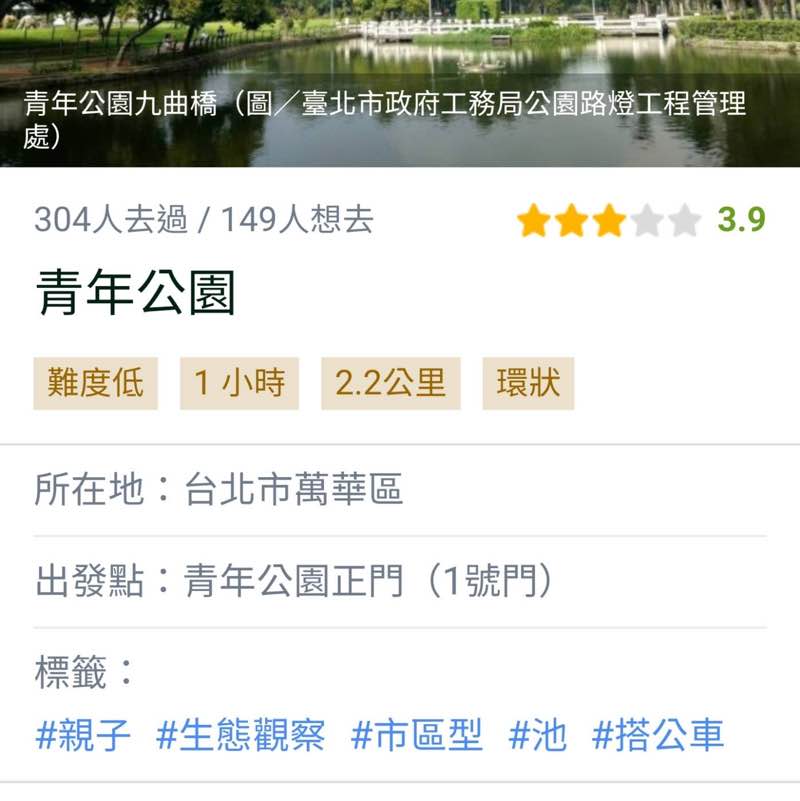Click the 3.9 rating score
The height and width of the screenshot is (801, 800).
pos(740,219)
